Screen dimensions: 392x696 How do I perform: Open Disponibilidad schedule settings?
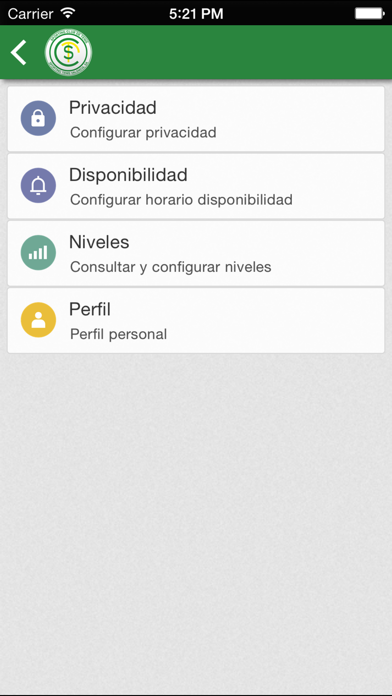click(x=196, y=186)
